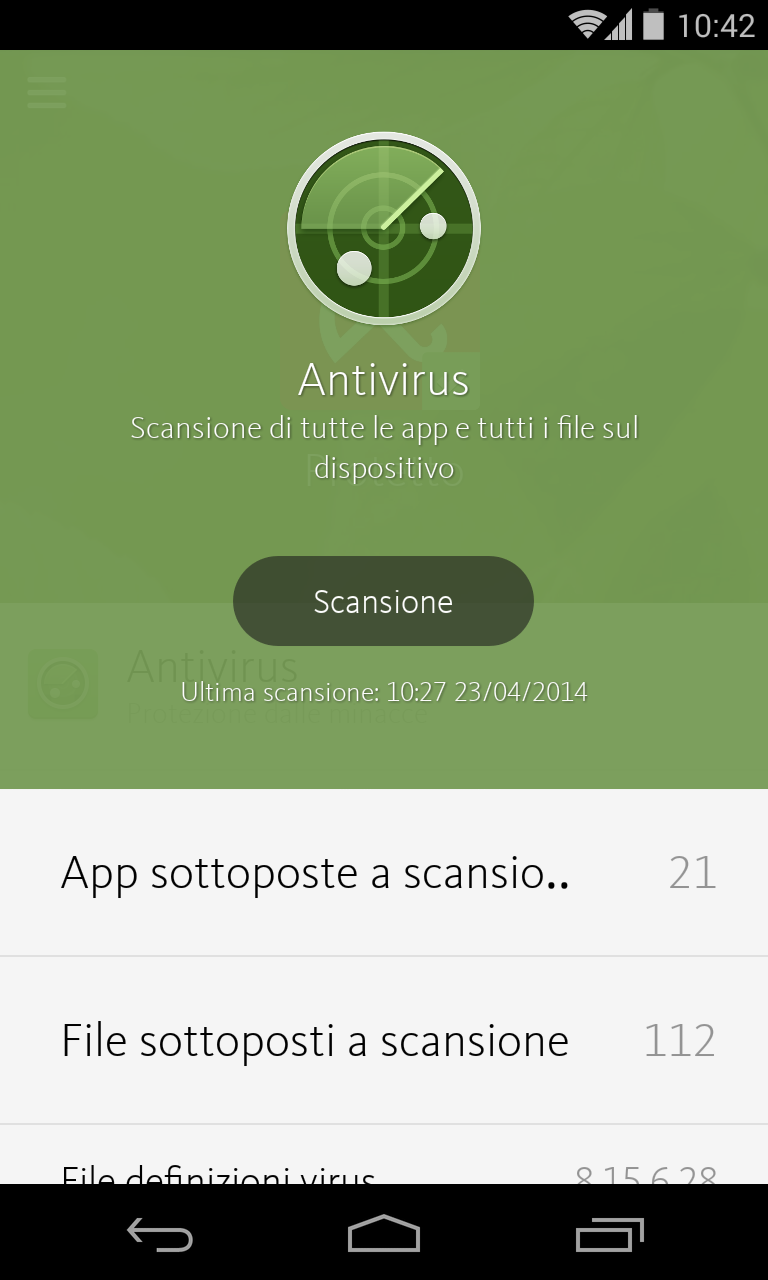Go back with the system back button
The height and width of the screenshot is (1280, 768).
[160, 1234]
